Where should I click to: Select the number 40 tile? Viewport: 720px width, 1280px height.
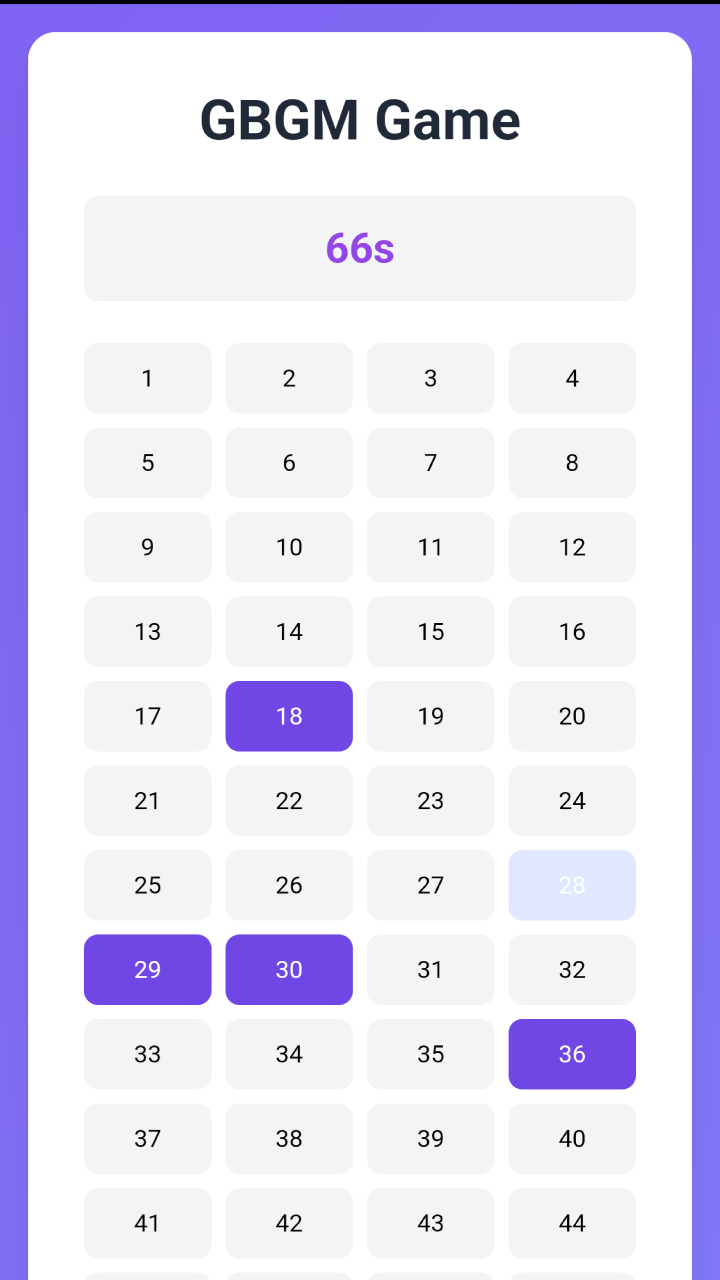pyautogui.click(x=572, y=1138)
